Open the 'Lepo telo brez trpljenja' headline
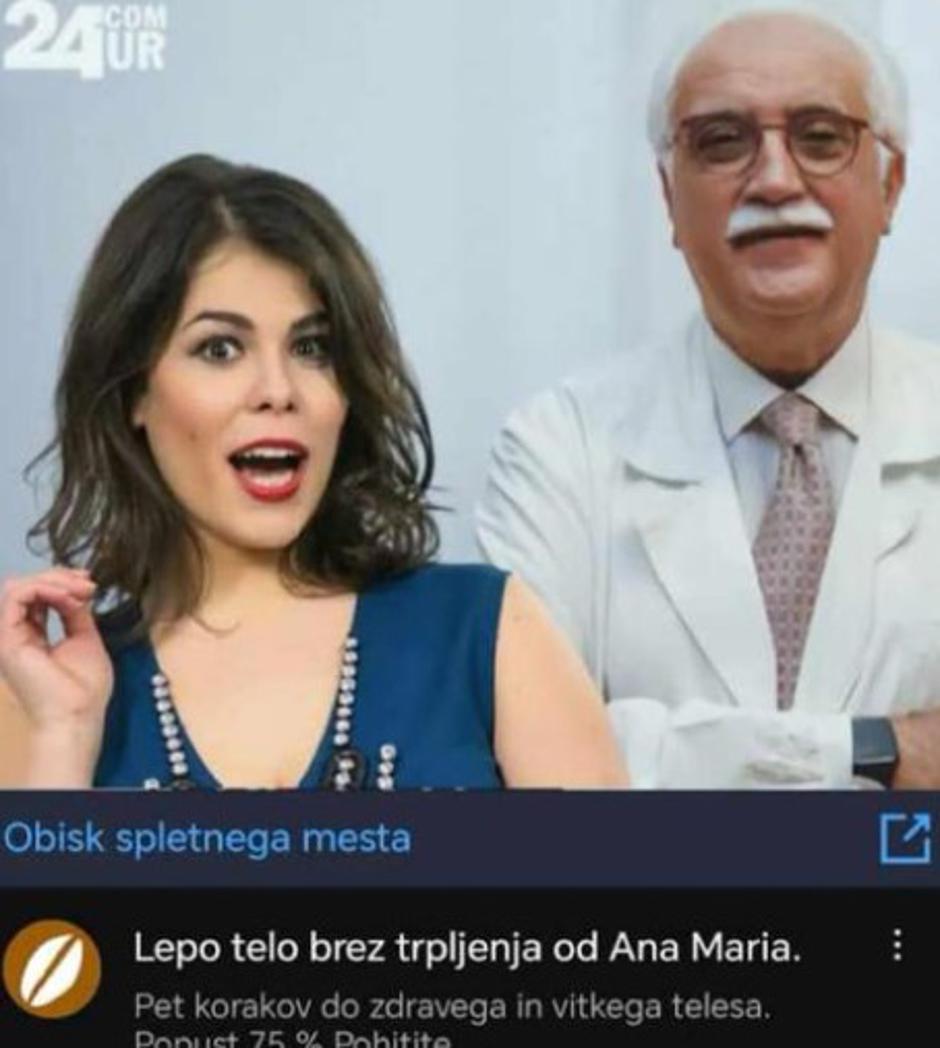The image size is (940, 1048). (400, 949)
